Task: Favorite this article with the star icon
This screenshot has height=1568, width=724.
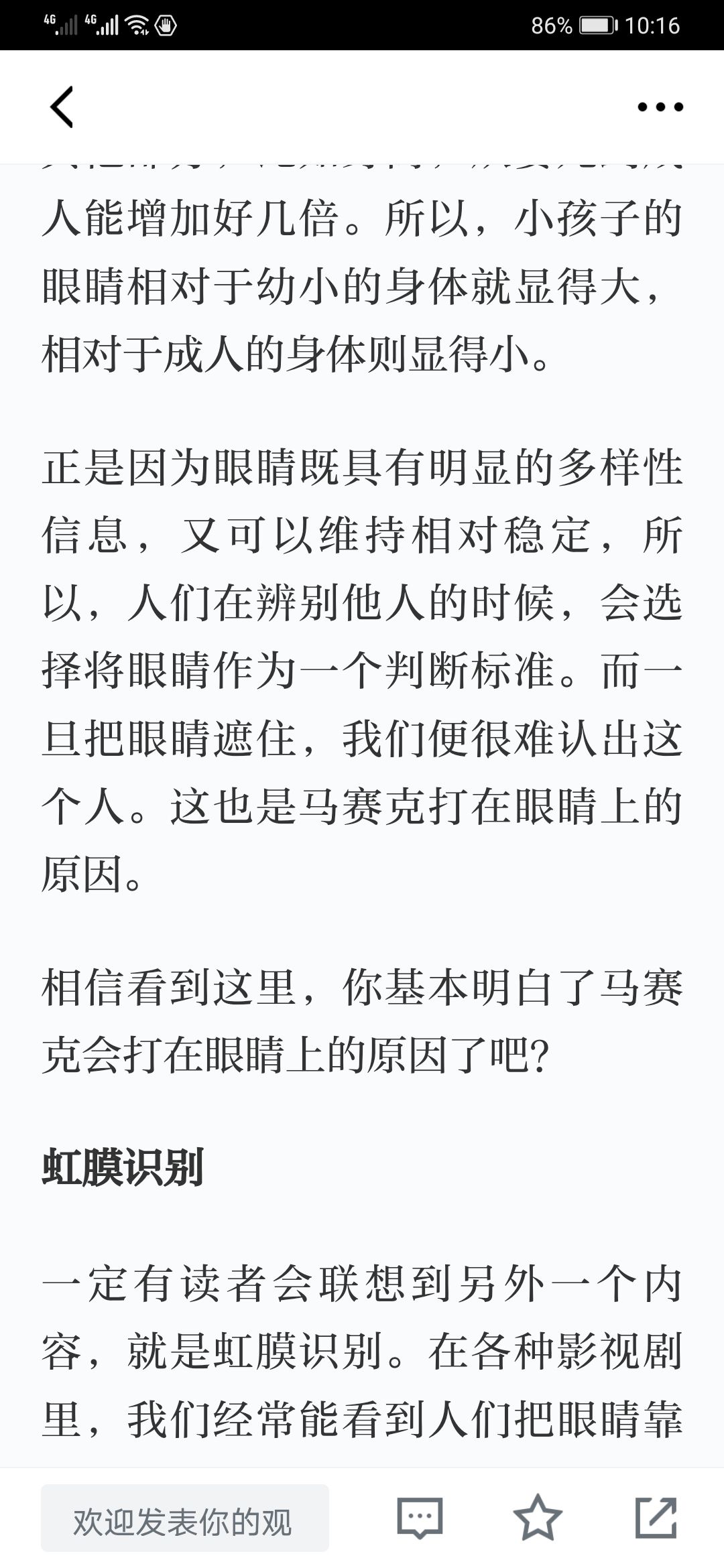Action: [x=538, y=1518]
